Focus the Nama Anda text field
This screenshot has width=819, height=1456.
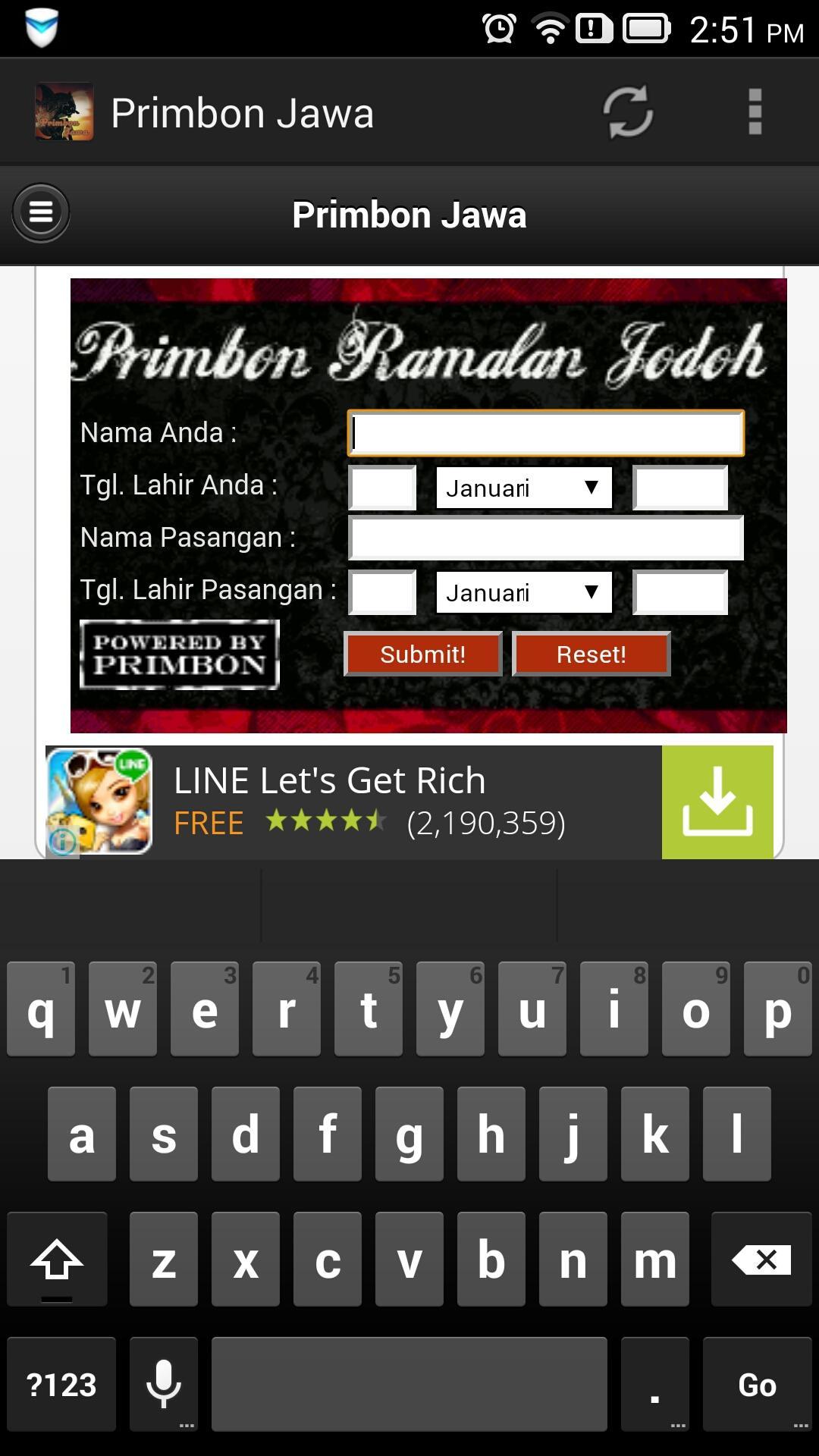(546, 433)
